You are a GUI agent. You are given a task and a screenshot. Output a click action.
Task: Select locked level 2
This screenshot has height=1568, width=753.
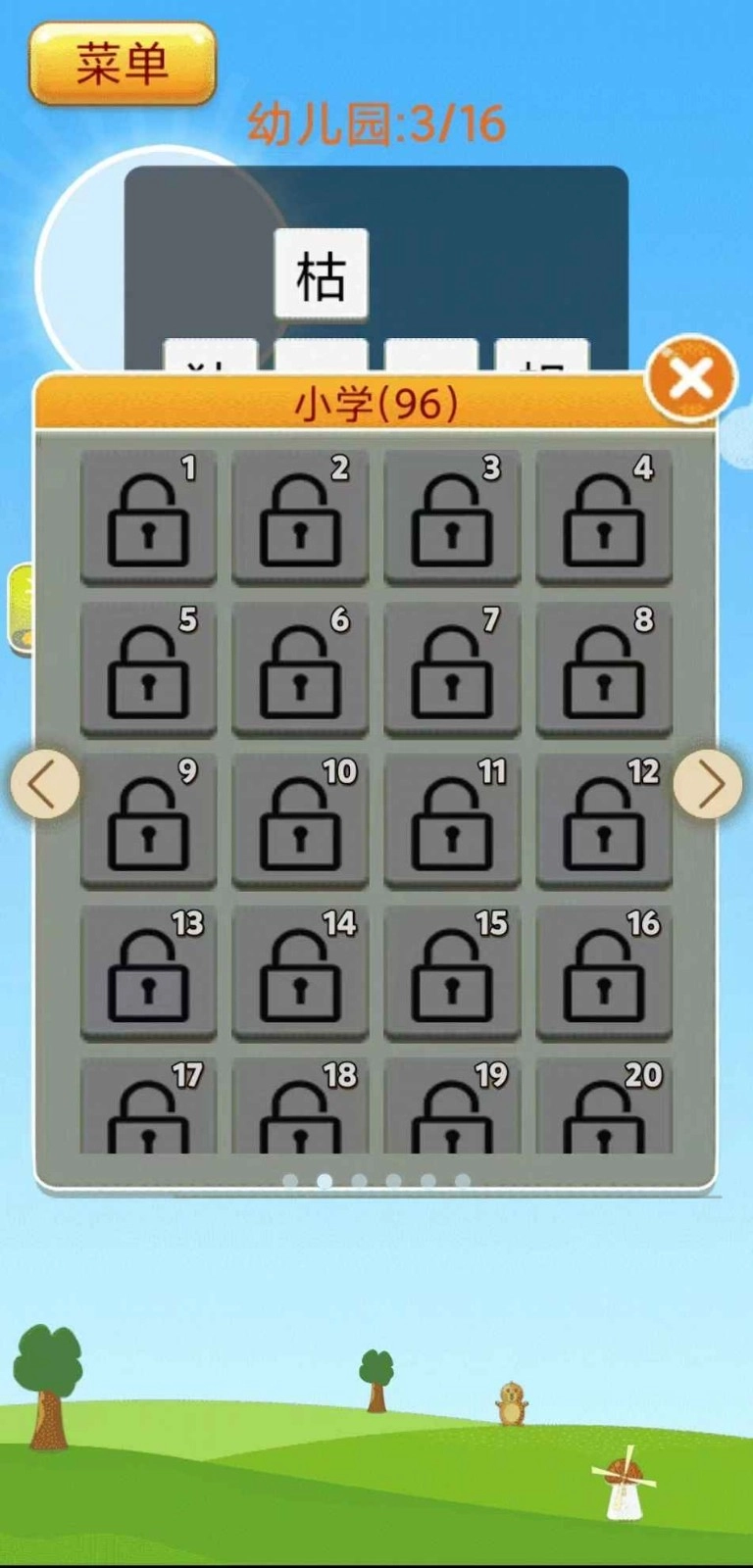coord(300,517)
